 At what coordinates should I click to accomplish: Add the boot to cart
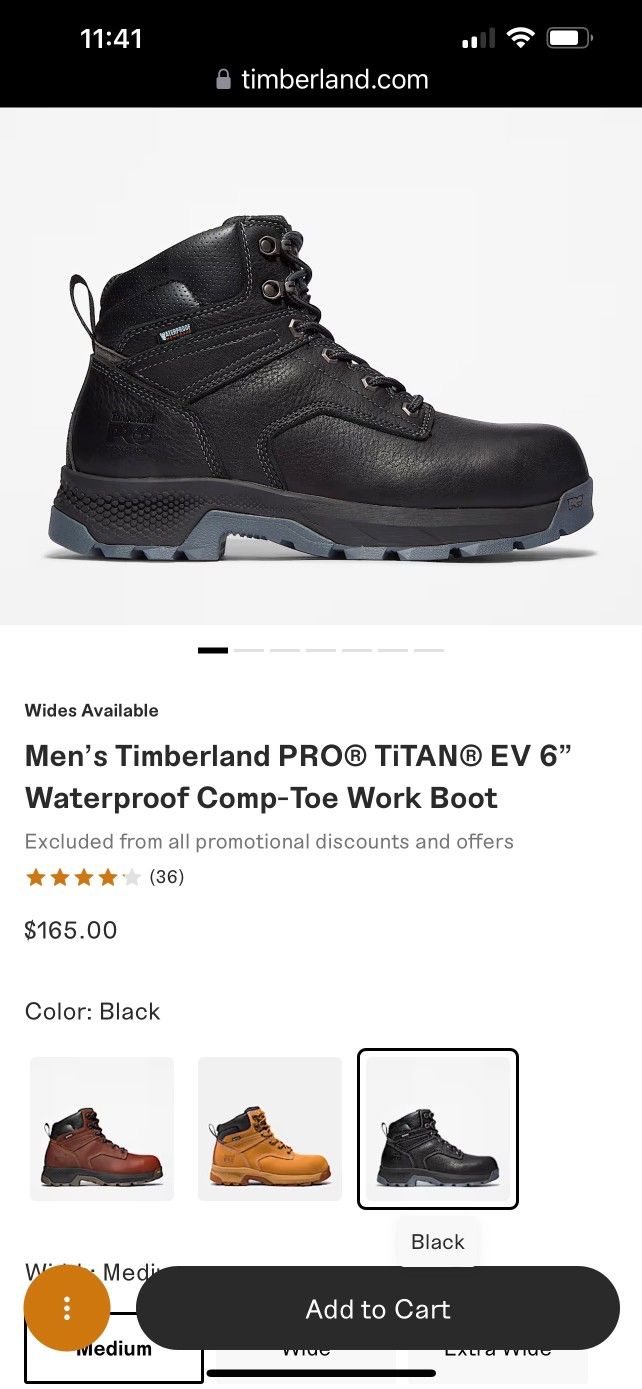tap(378, 1308)
